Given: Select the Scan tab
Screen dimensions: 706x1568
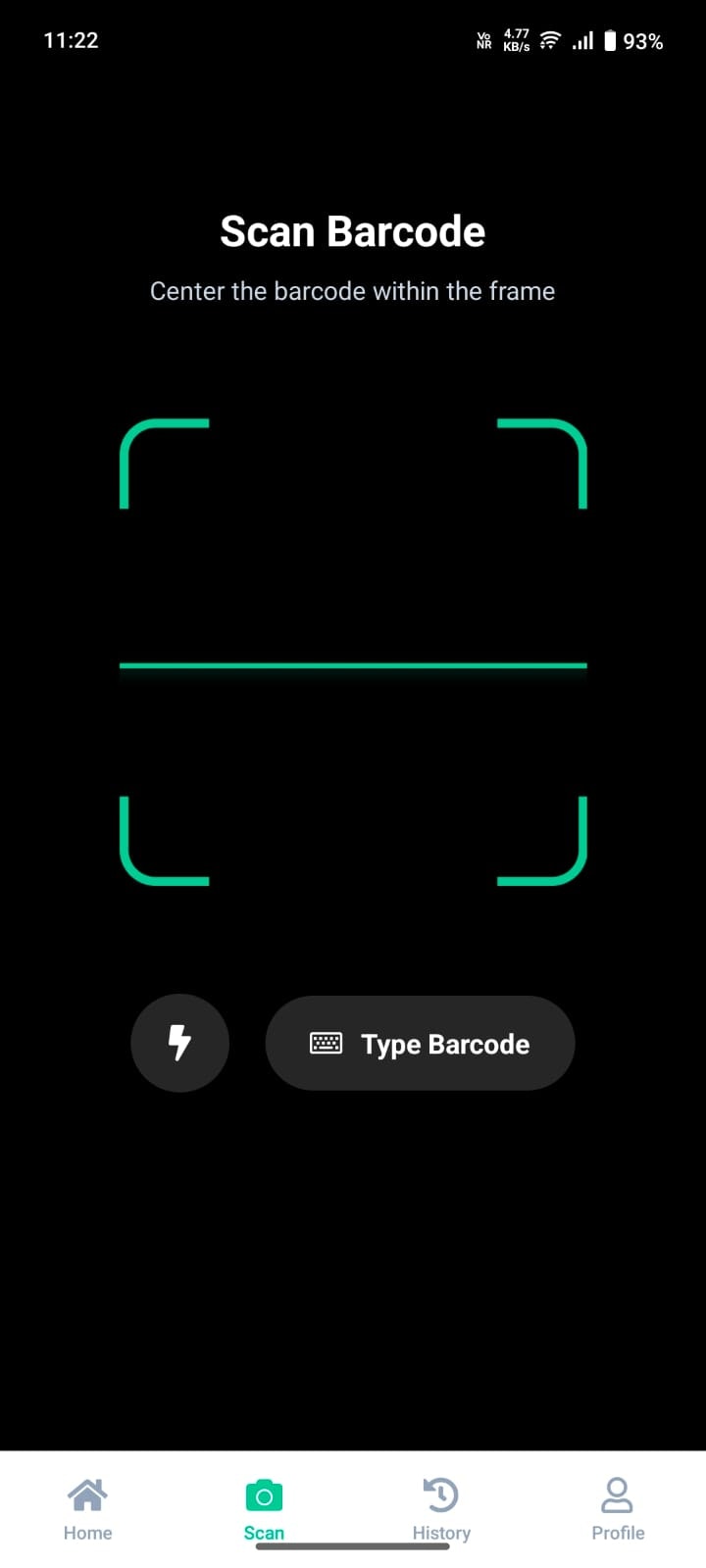Looking at the screenshot, I should tap(264, 1509).
